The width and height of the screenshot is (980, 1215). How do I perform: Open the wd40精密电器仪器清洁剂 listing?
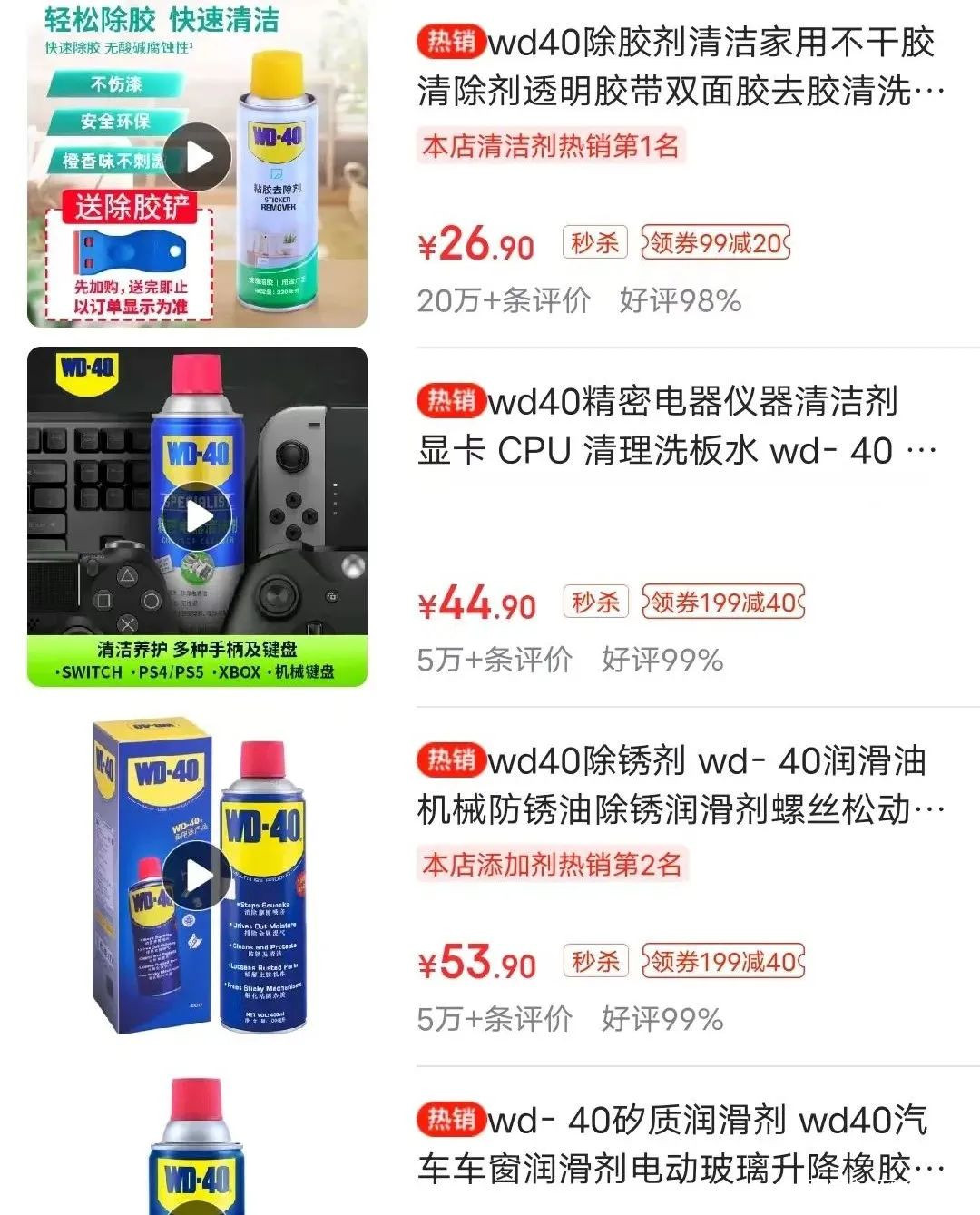coord(676,426)
